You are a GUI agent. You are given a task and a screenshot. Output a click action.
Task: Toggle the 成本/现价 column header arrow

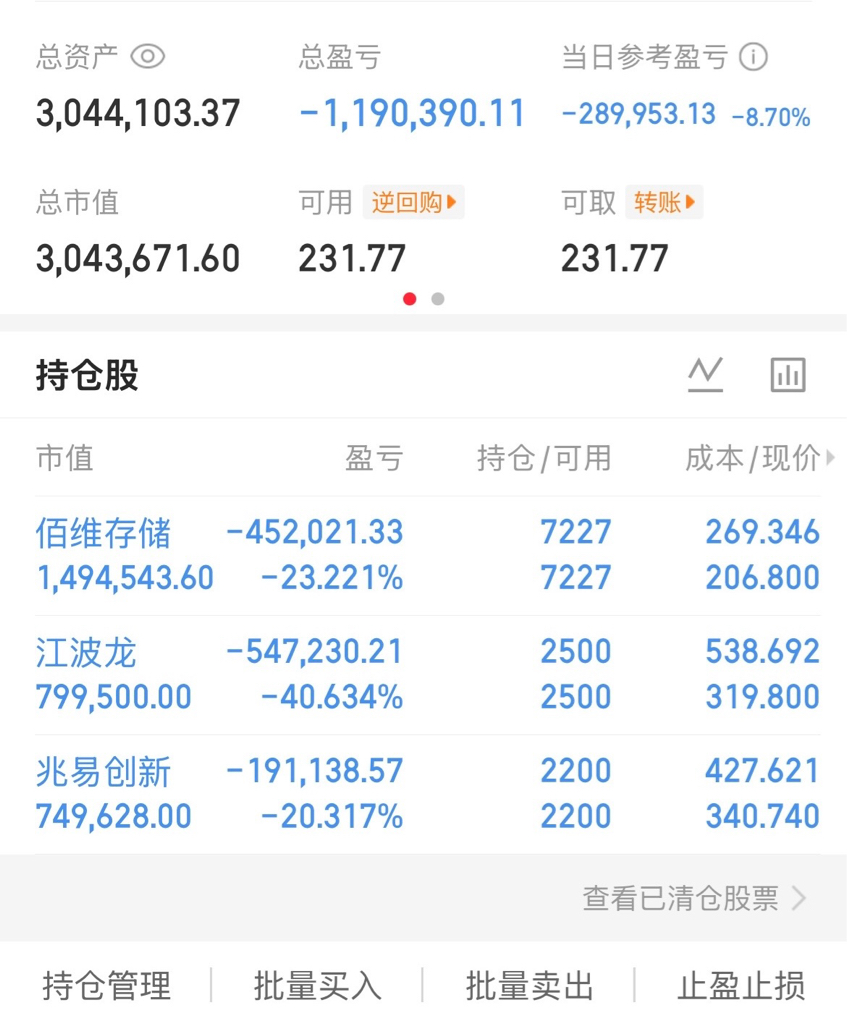click(x=830, y=457)
